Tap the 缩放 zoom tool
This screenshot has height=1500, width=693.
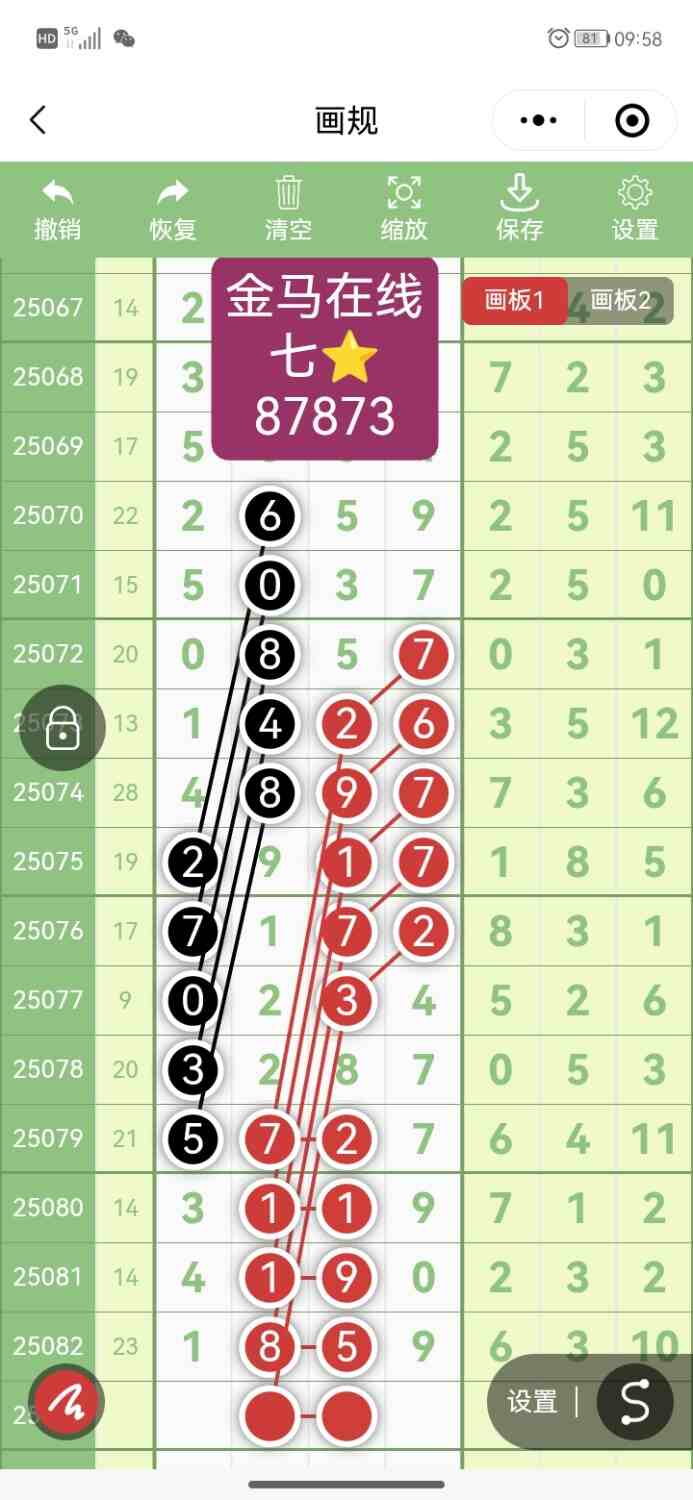[x=404, y=209]
